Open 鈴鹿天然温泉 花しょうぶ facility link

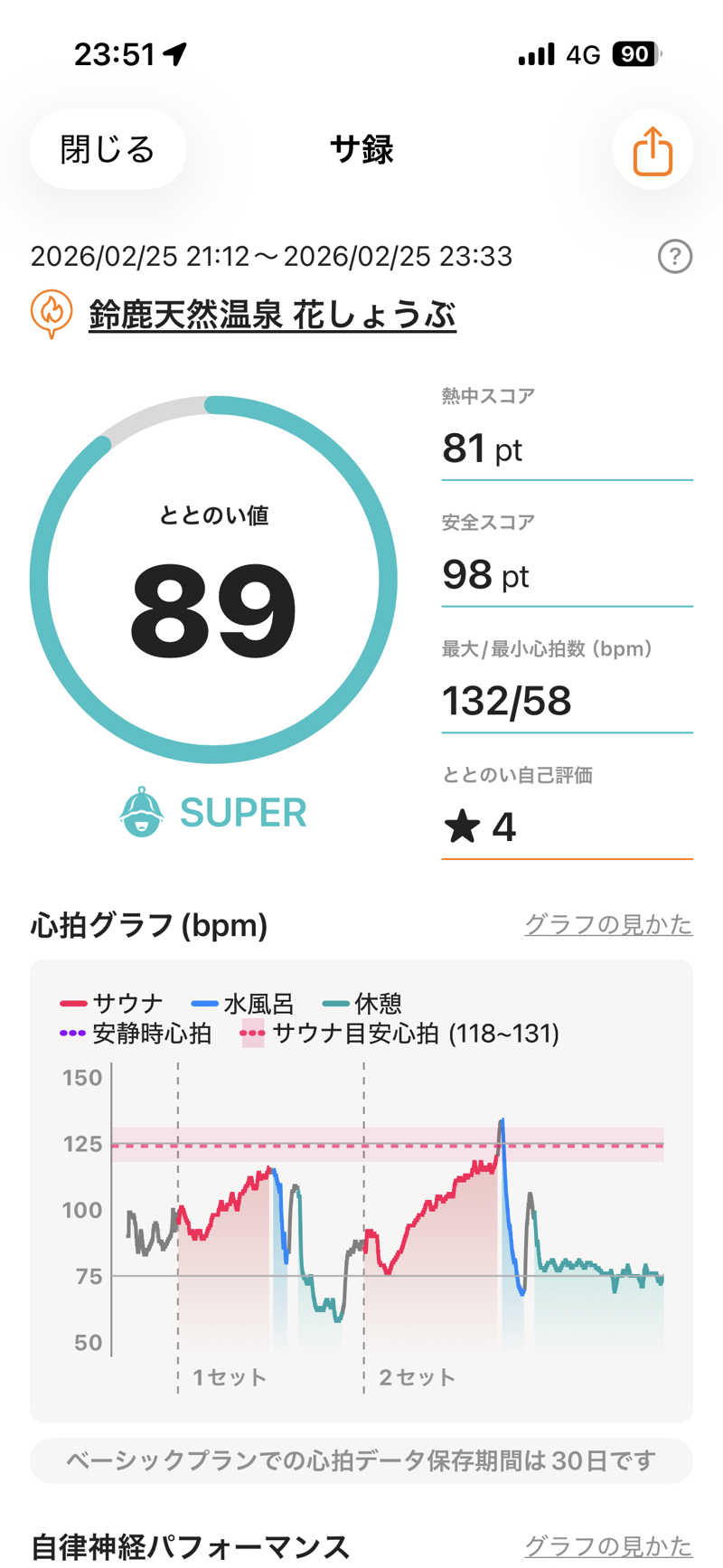pyautogui.click(x=272, y=315)
